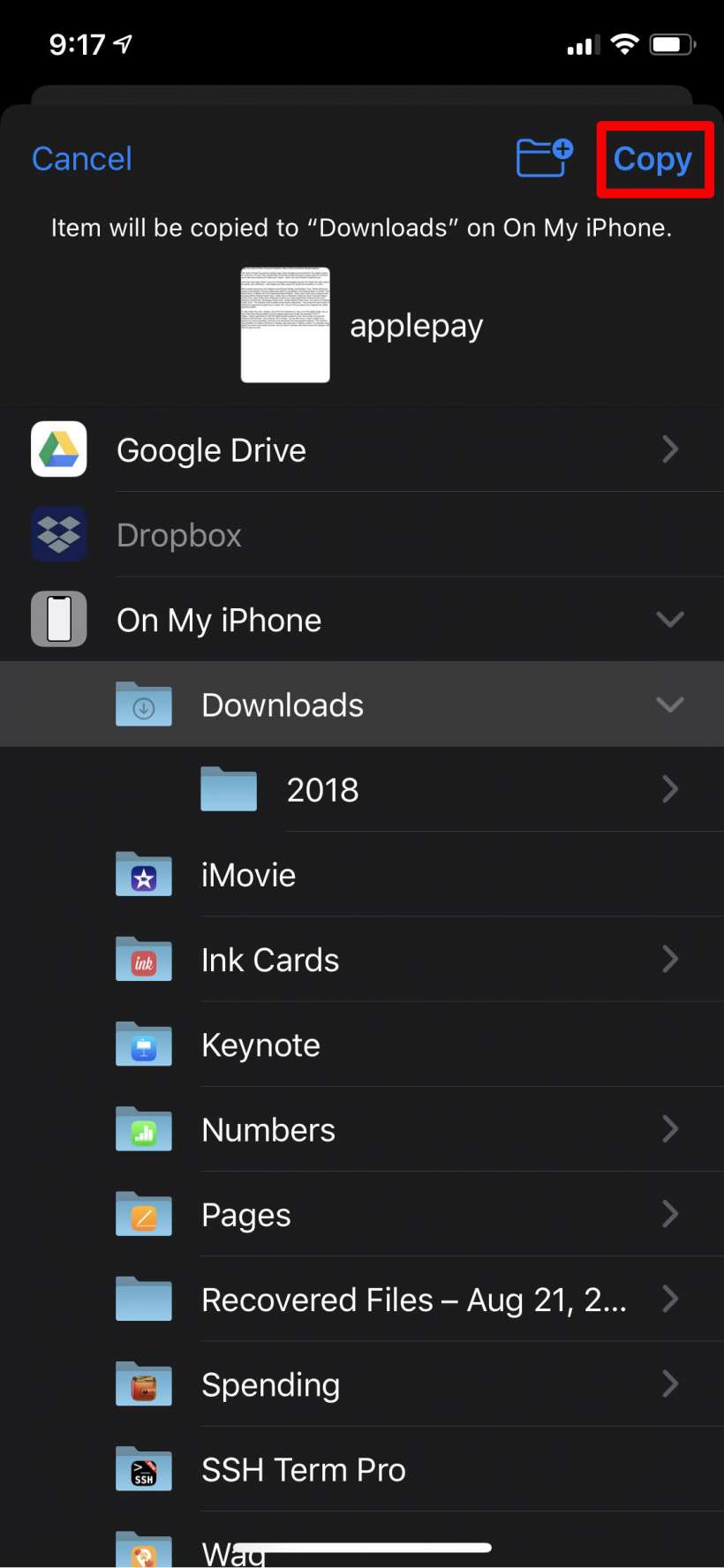Confirm Copy to Downloads
The image size is (724, 1568).
(653, 159)
